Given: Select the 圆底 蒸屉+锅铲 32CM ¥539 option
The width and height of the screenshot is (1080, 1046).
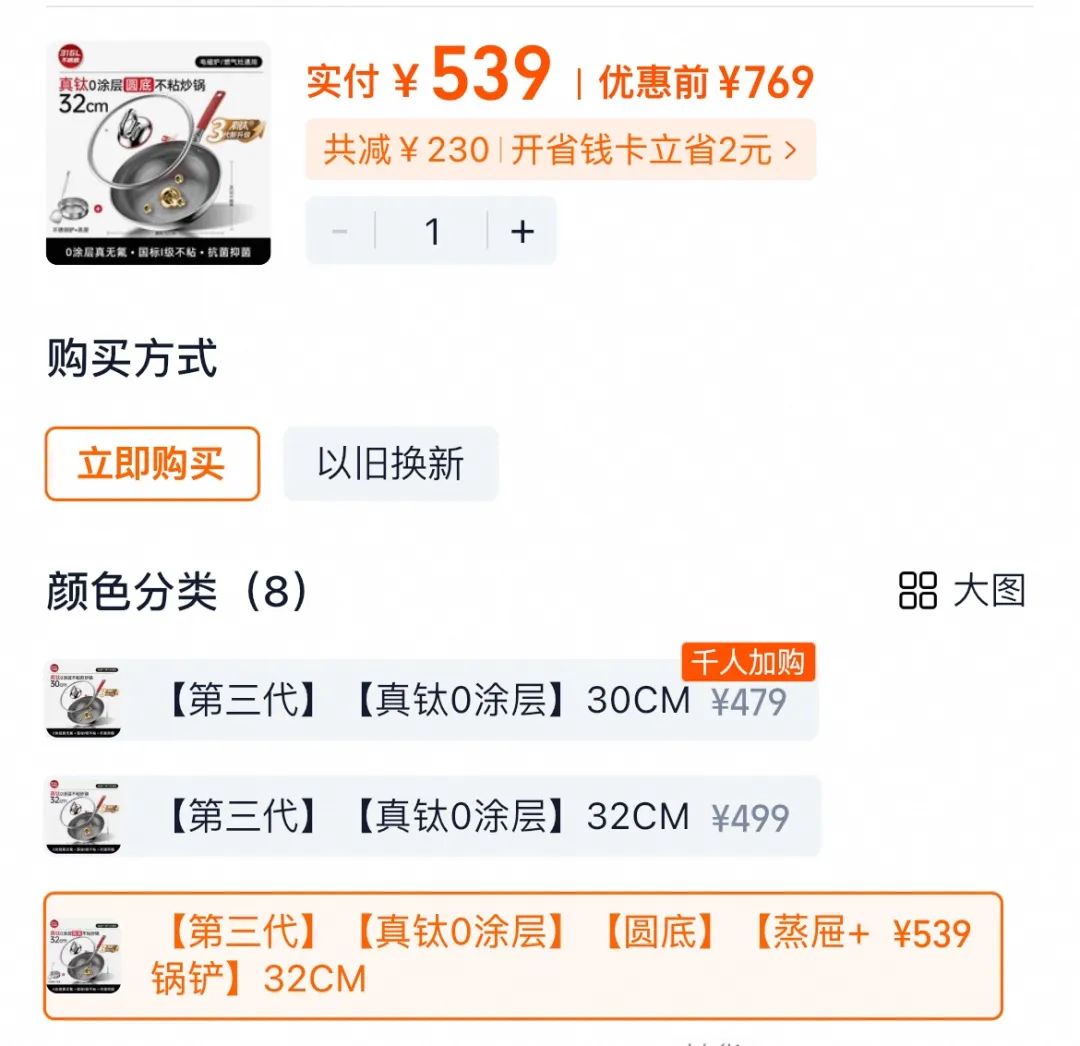Looking at the screenshot, I should click(520, 955).
